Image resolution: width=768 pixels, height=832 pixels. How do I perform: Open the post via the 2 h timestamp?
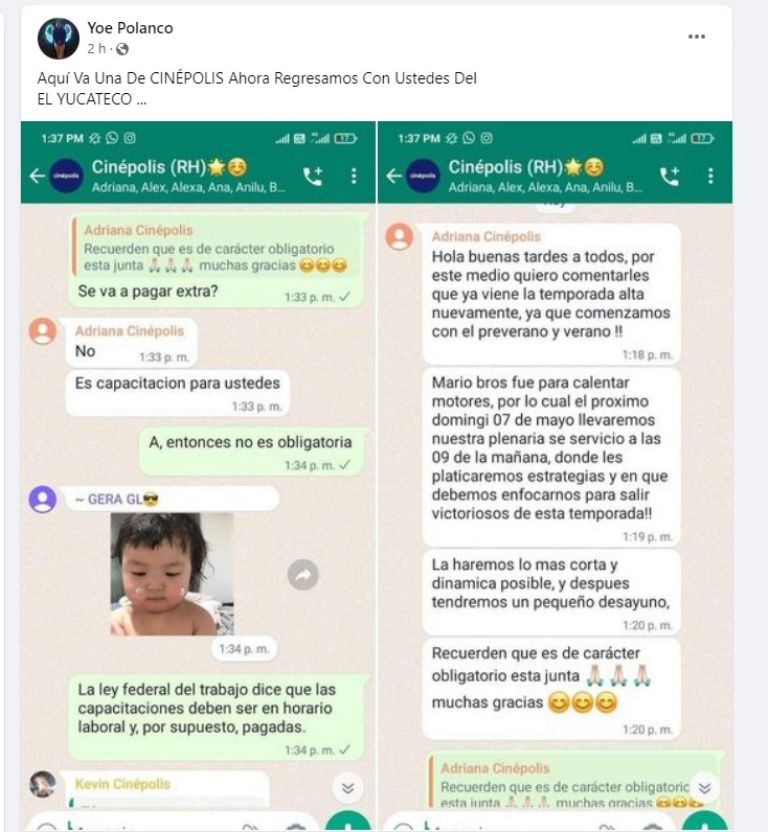point(96,48)
